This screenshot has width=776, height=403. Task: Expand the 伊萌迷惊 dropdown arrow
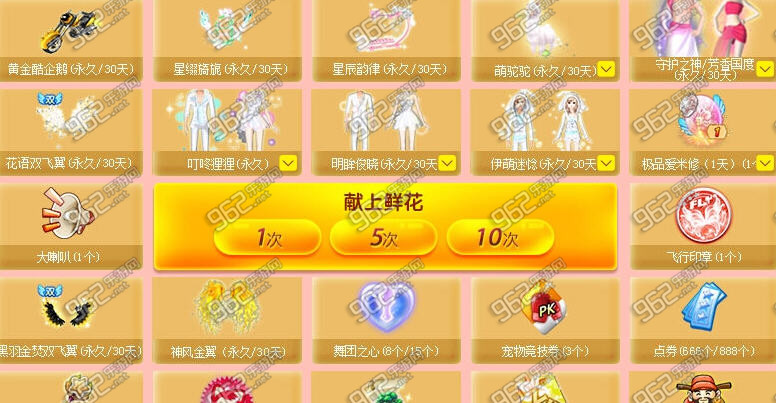coord(606,163)
